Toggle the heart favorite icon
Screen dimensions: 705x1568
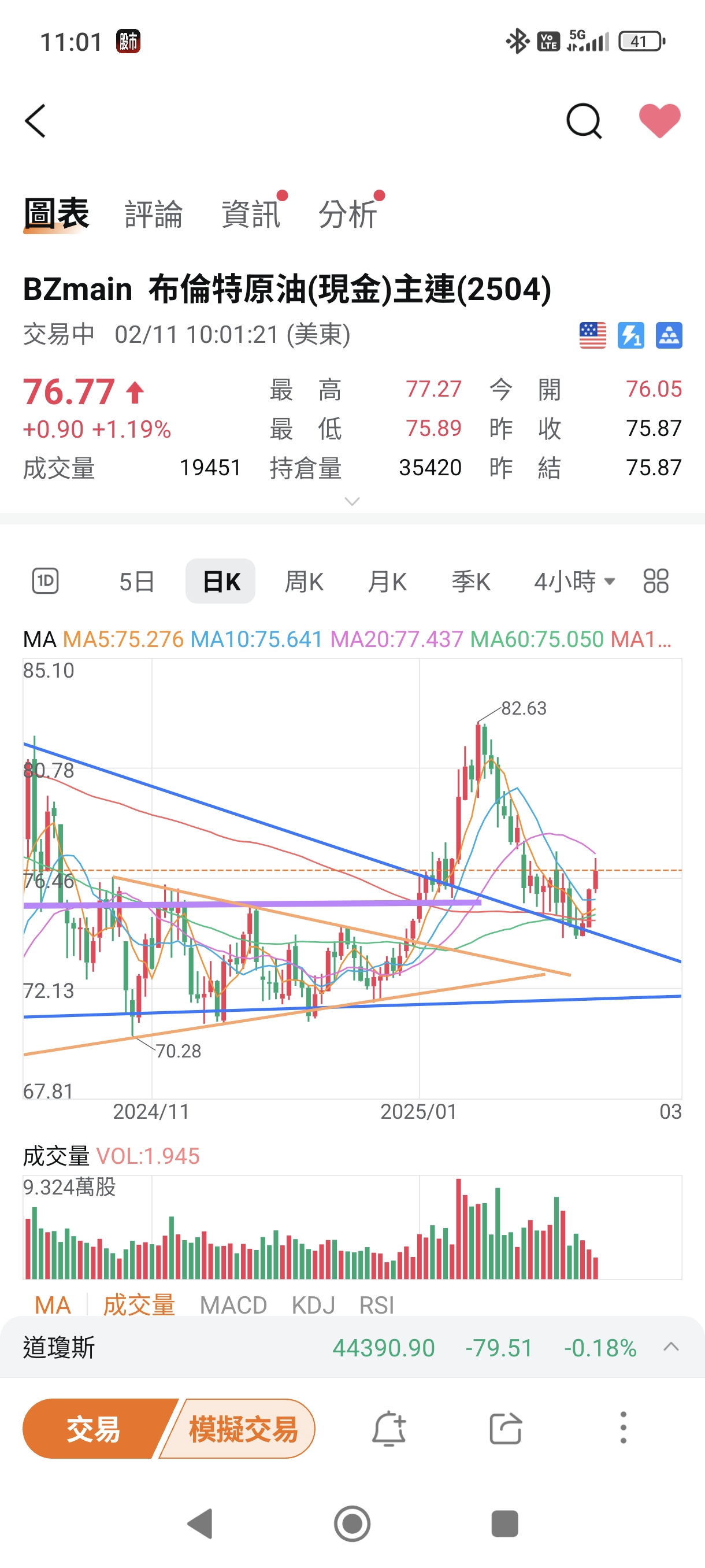tap(659, 120)
